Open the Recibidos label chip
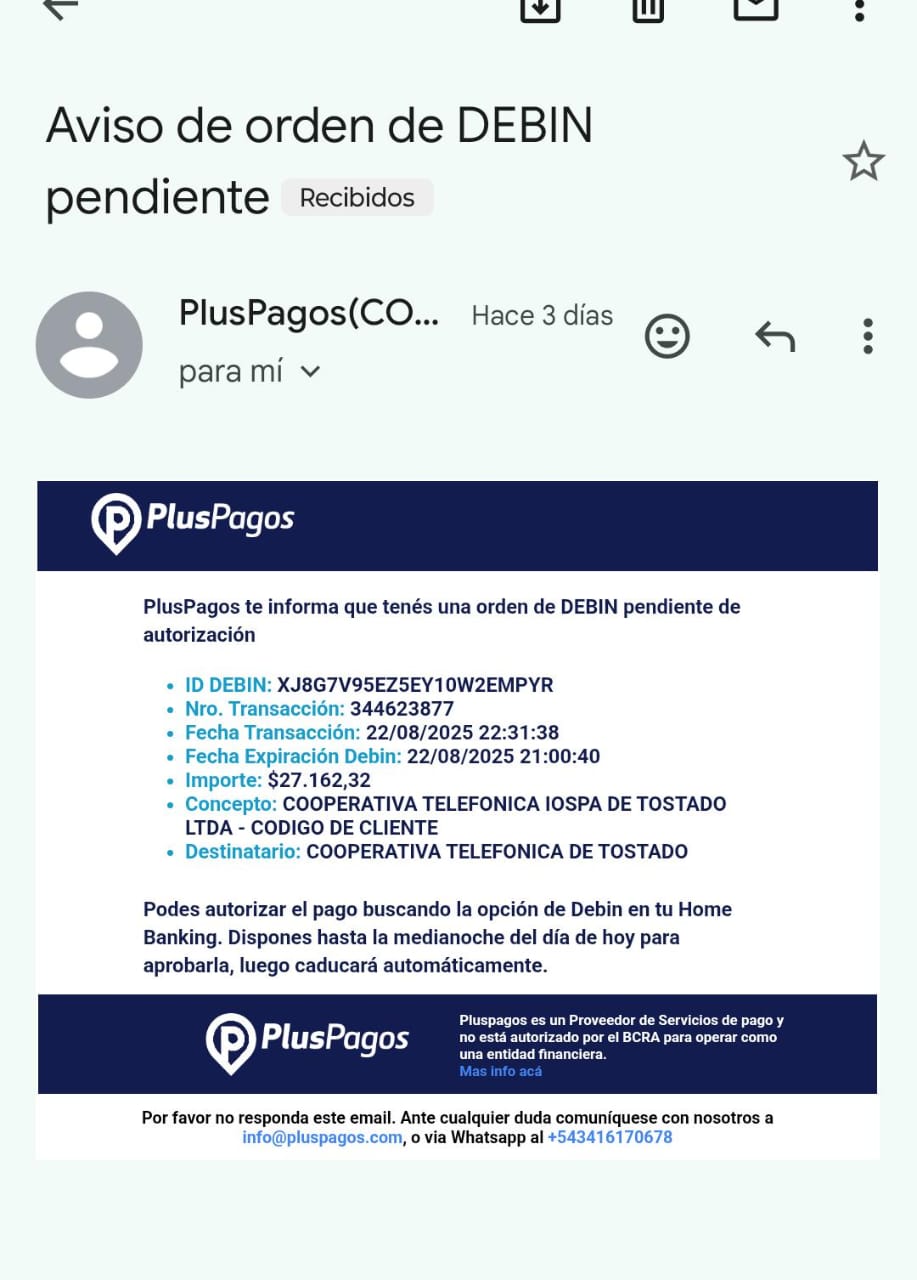The width and height of the screenshot is (917, 1280). click(x=357, y=198)
